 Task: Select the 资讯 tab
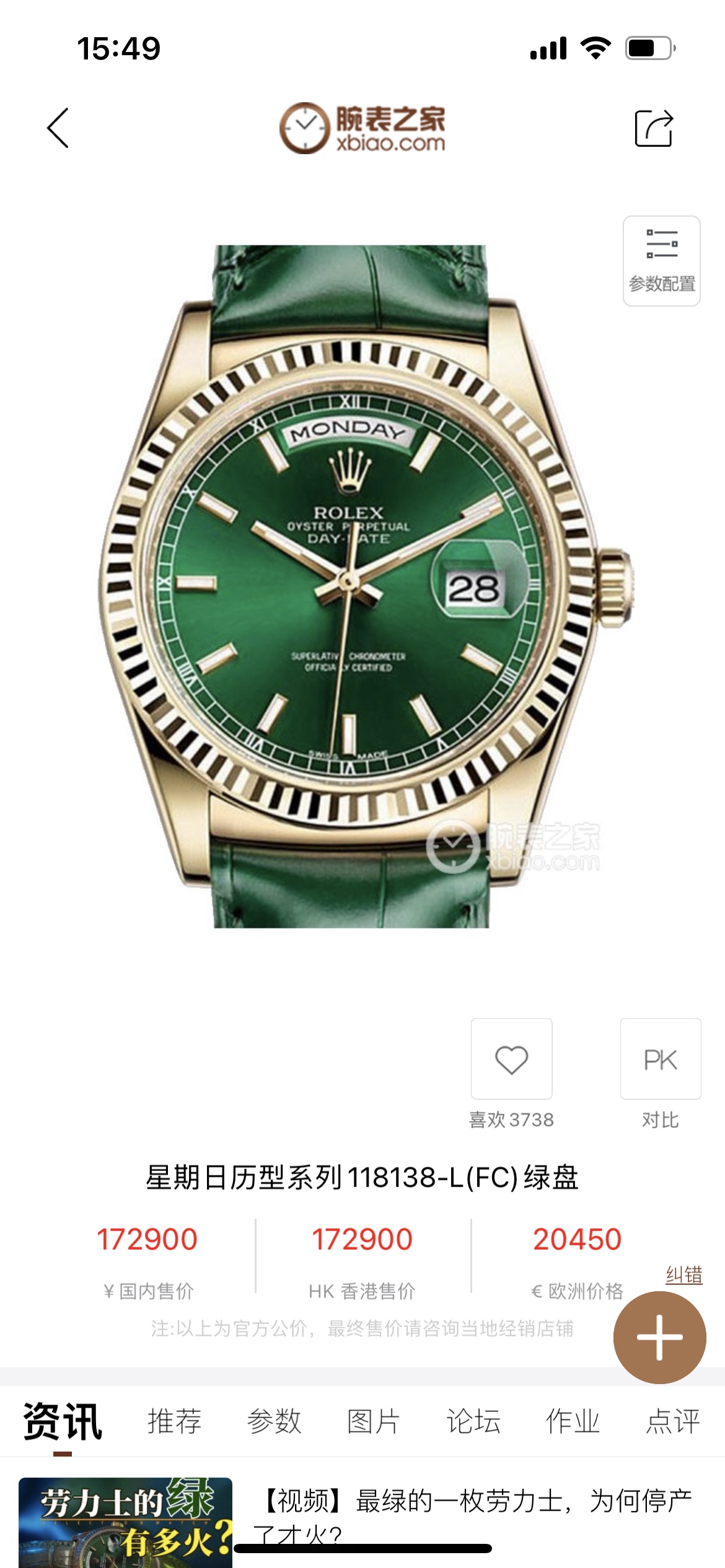63,1421
